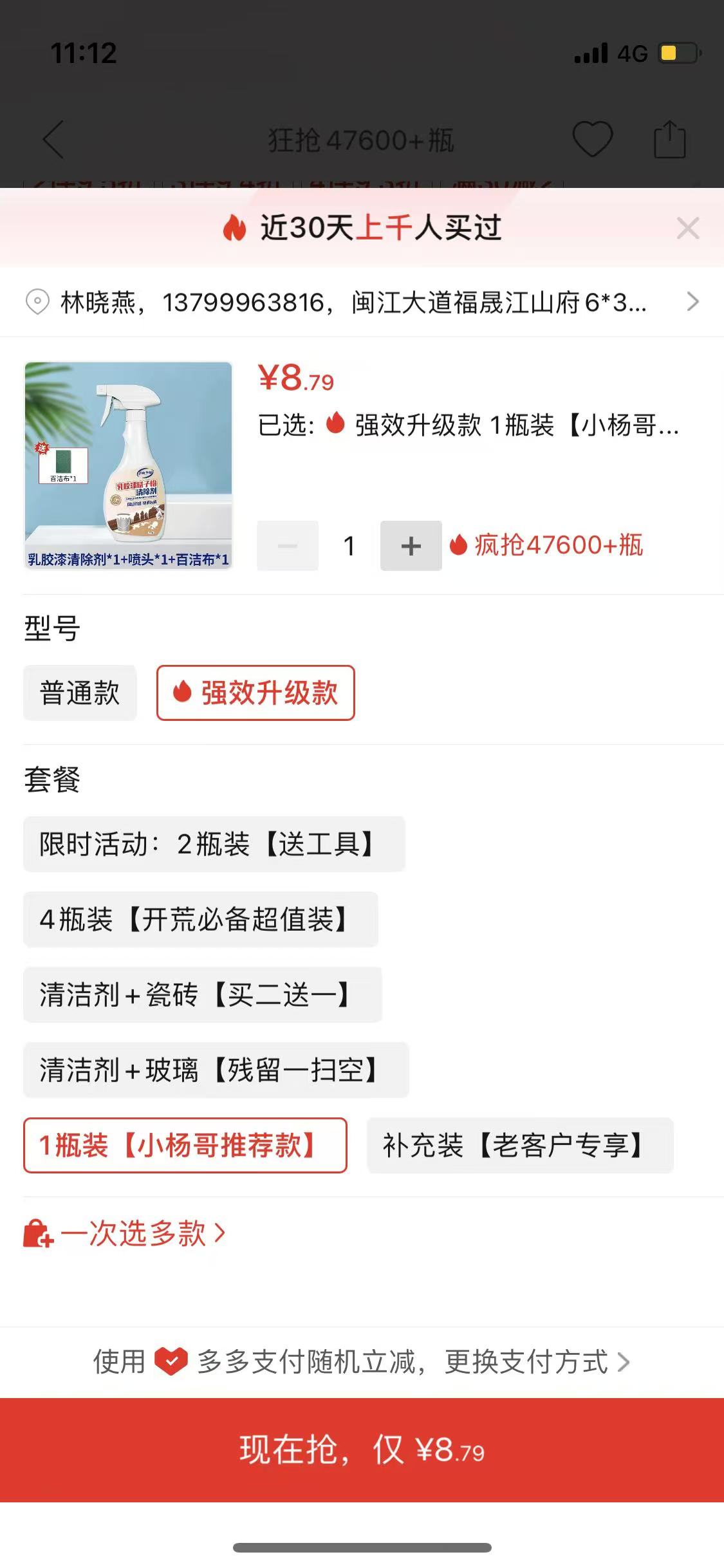Buy now with 现在抢 仅¥8.79
724x1568 pixels.
click(x=362, y=1450)
